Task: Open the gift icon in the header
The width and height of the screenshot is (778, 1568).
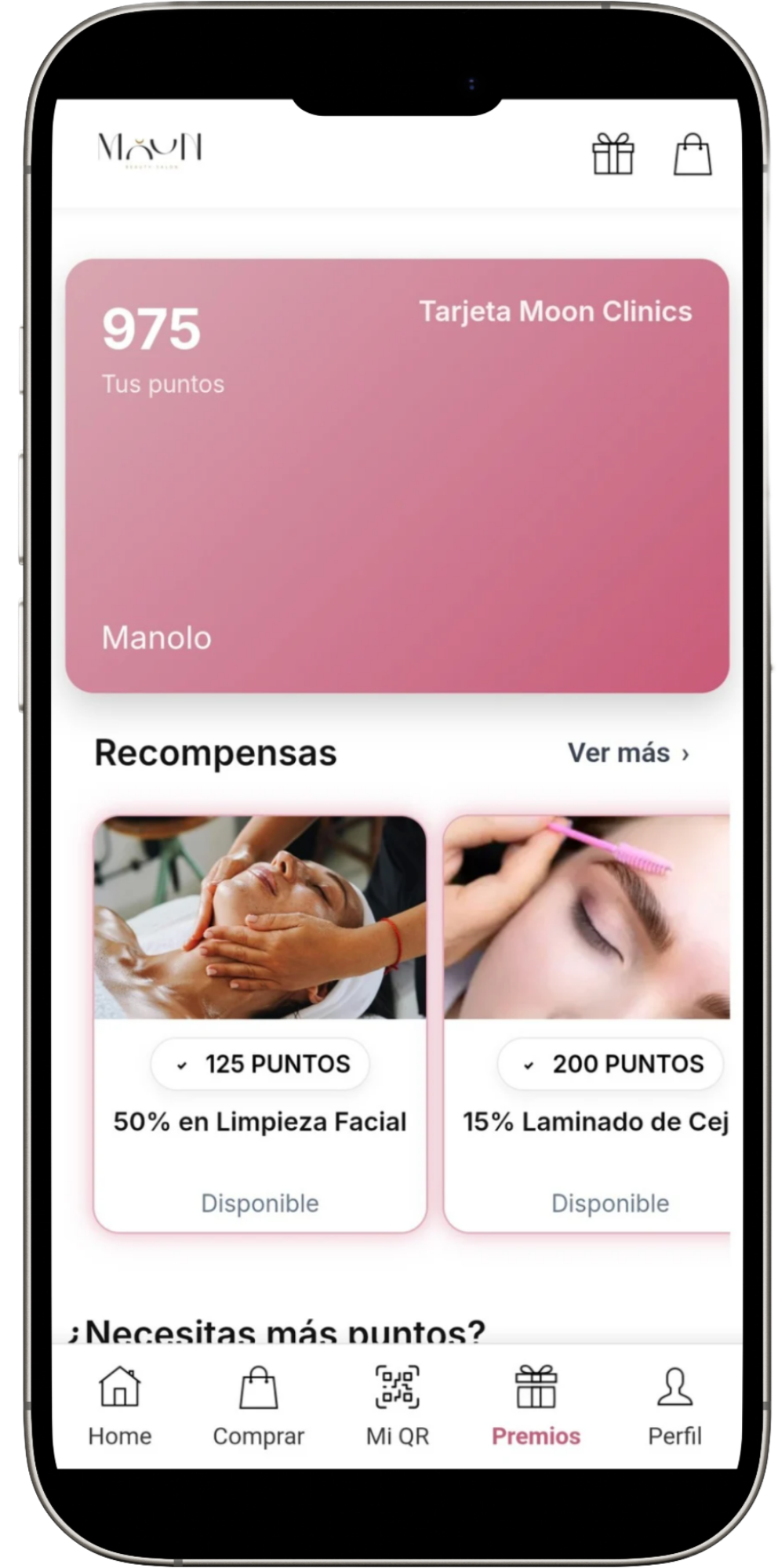Action: pos(613,154)
